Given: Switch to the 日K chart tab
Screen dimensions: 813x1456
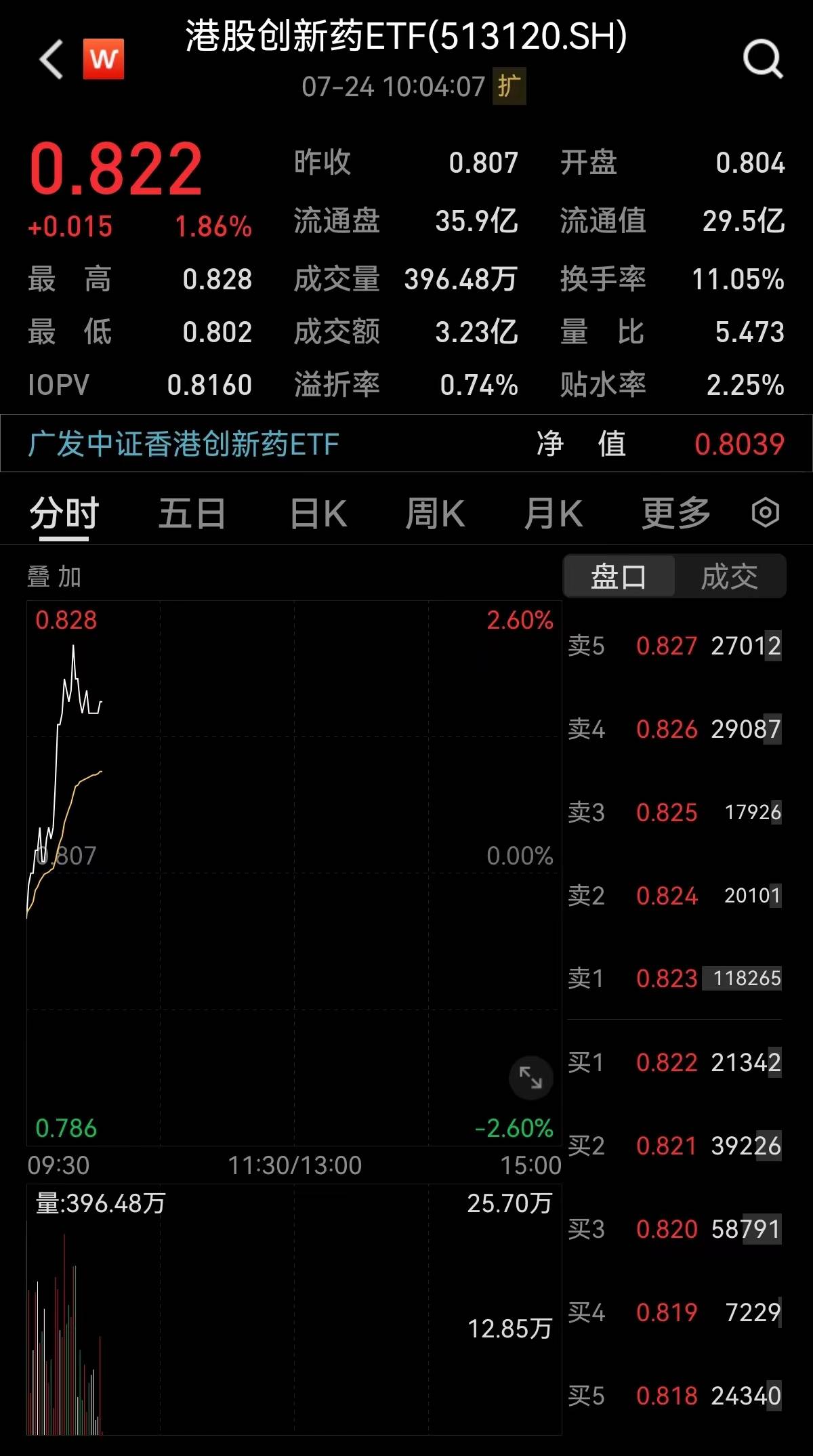Looking at the screenshot, I should pos(318,513).
